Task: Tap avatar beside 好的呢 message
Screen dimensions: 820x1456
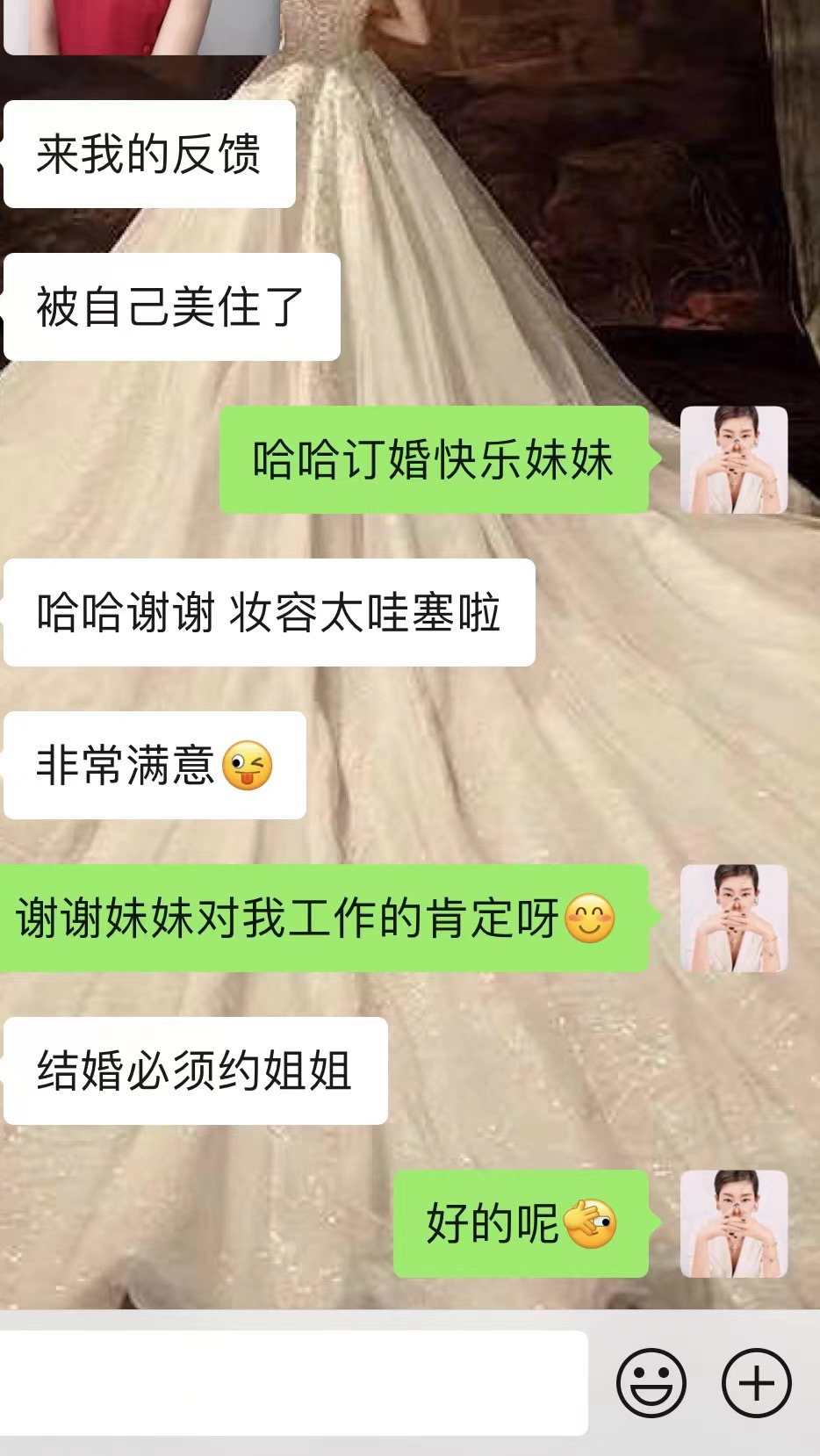Action: click(734, 1223)
